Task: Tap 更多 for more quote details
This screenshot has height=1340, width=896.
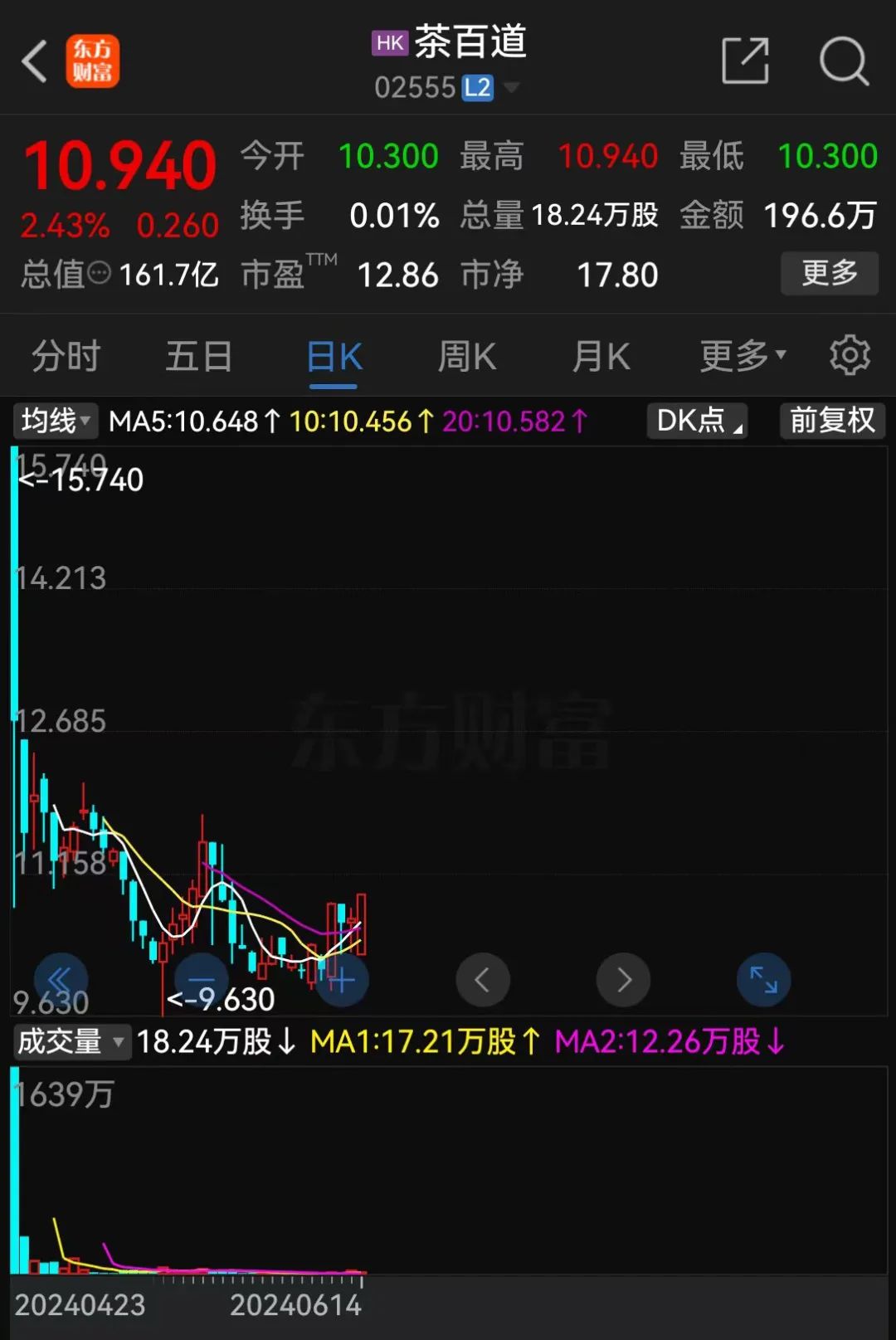Action: 829,273
